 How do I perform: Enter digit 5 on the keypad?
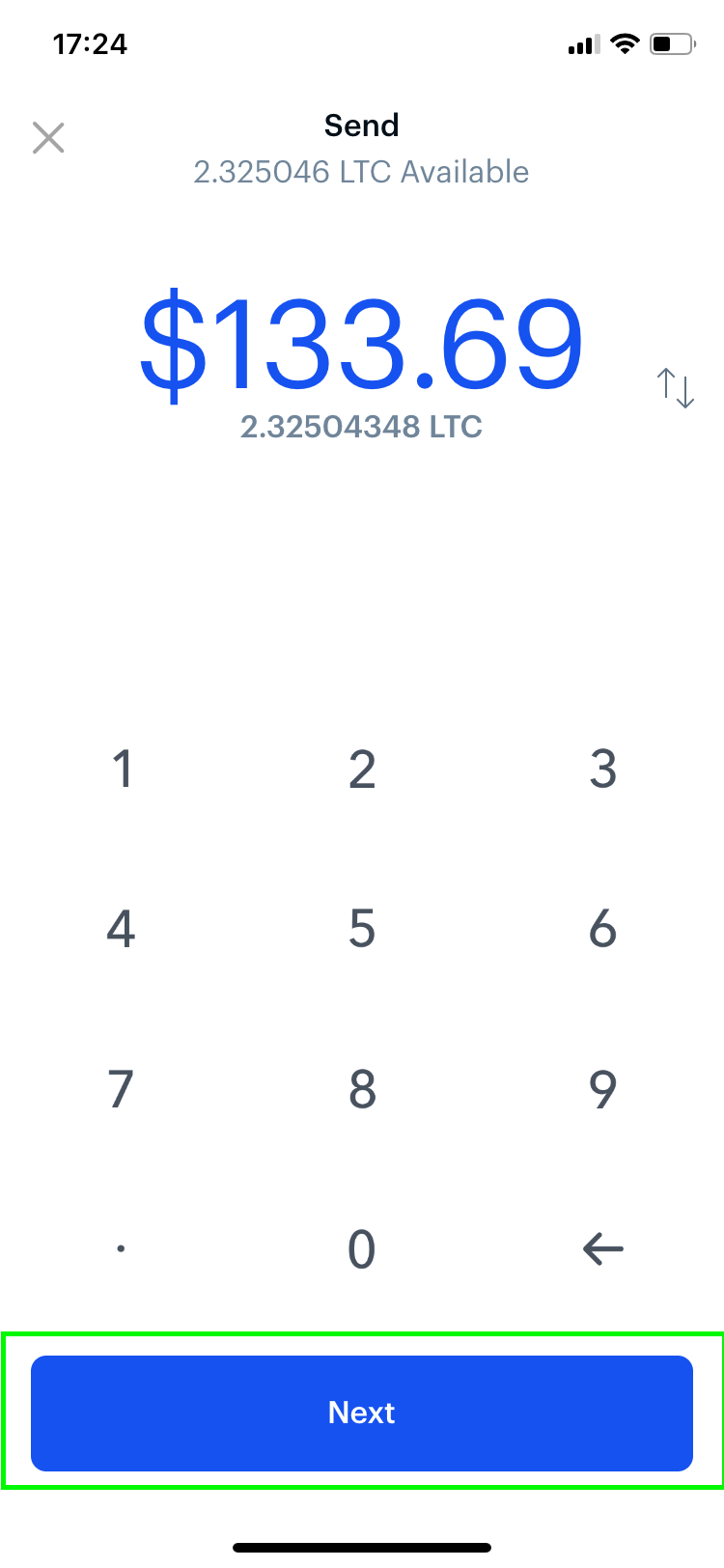tap(362, 929)
